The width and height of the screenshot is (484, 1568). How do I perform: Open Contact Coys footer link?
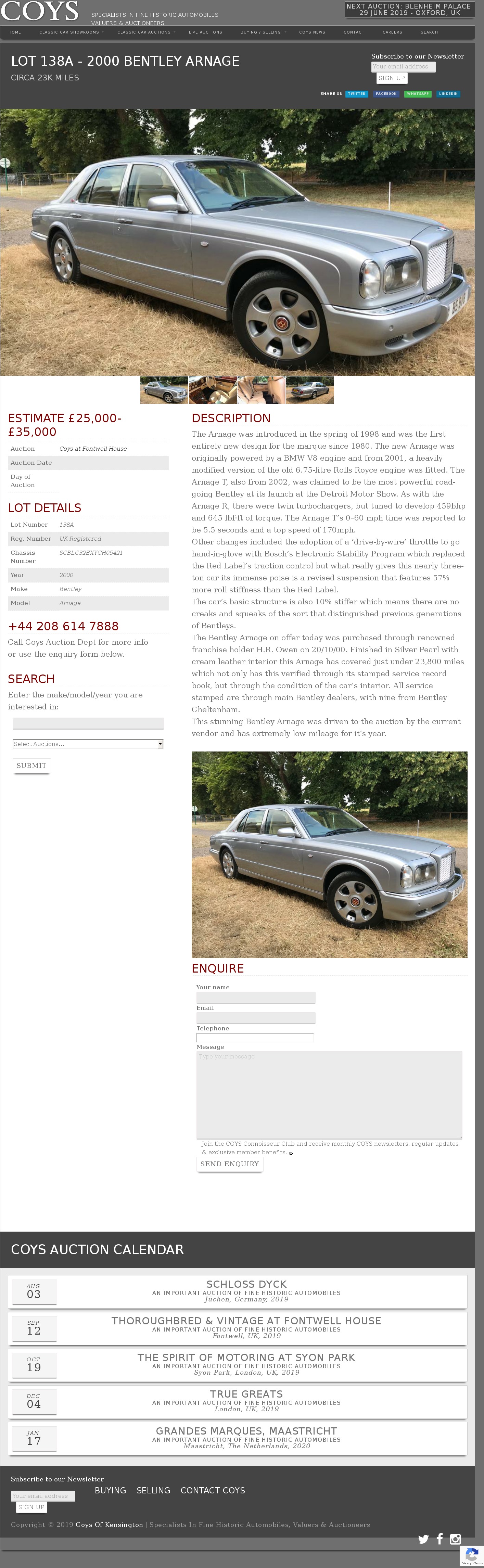click(x=213, y=1490)
